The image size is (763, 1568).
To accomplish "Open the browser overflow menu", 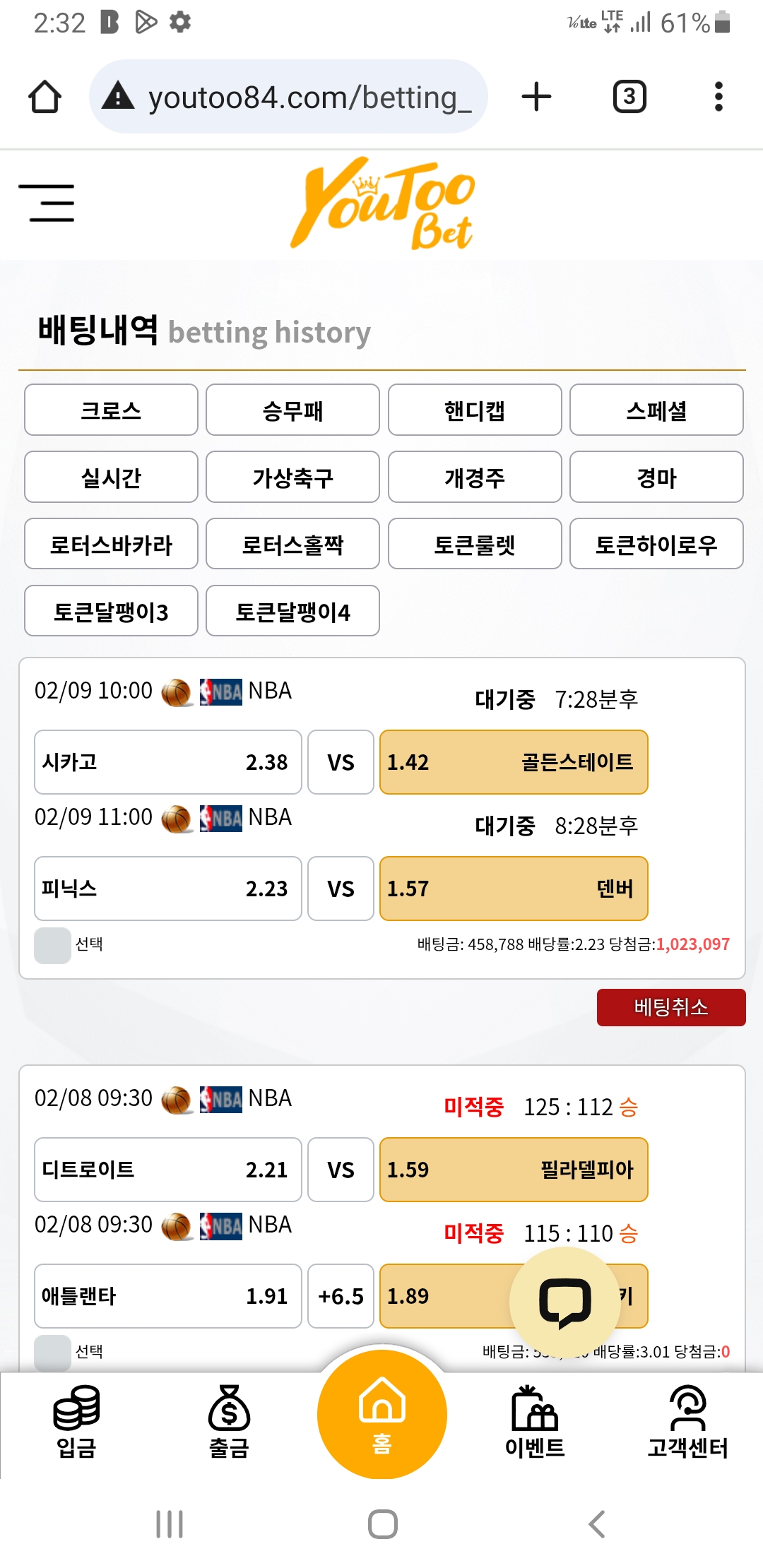I will point(718,97).
